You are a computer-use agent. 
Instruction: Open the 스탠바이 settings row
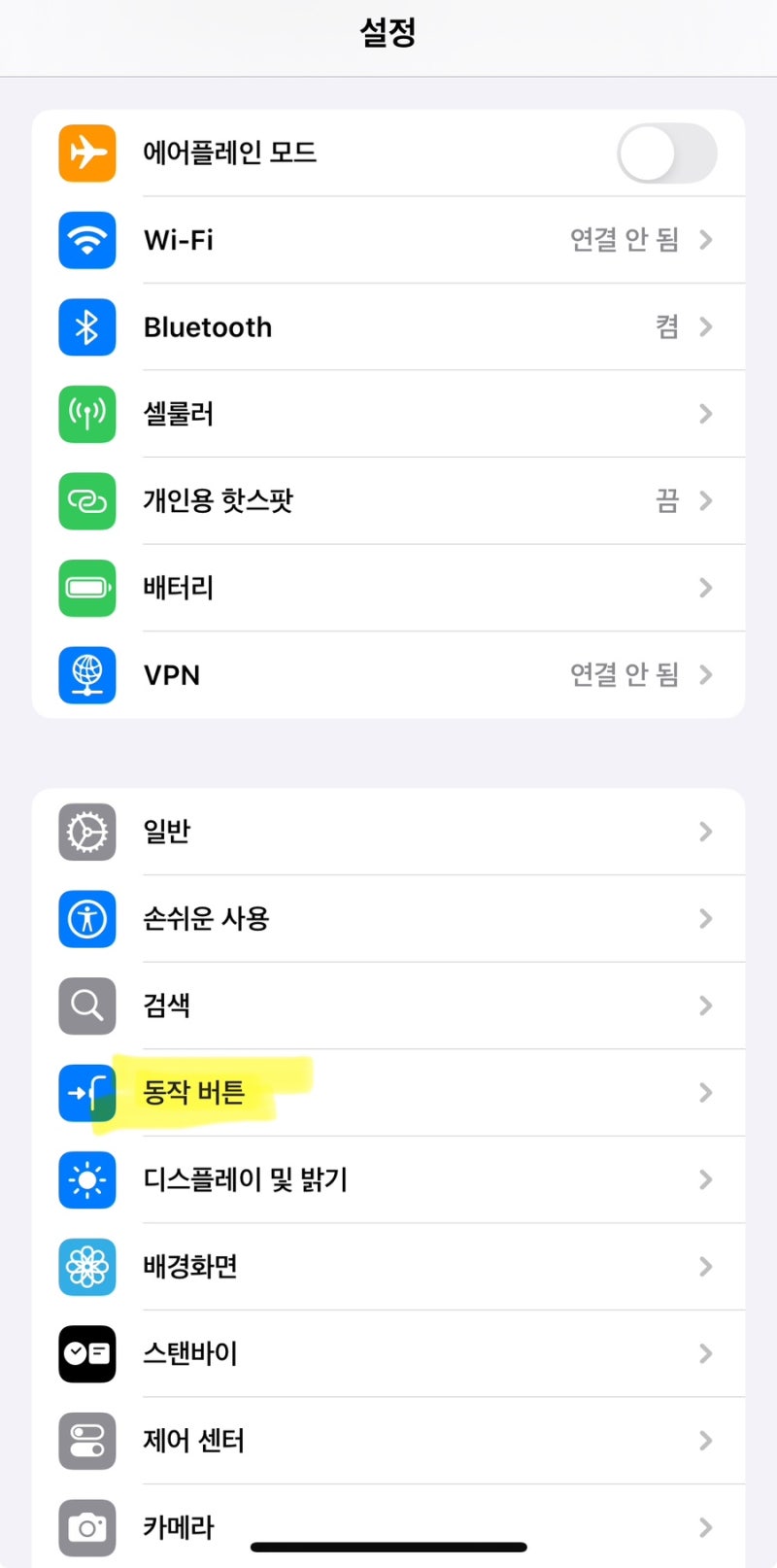pyautogui.click(x=388, y=1353)
